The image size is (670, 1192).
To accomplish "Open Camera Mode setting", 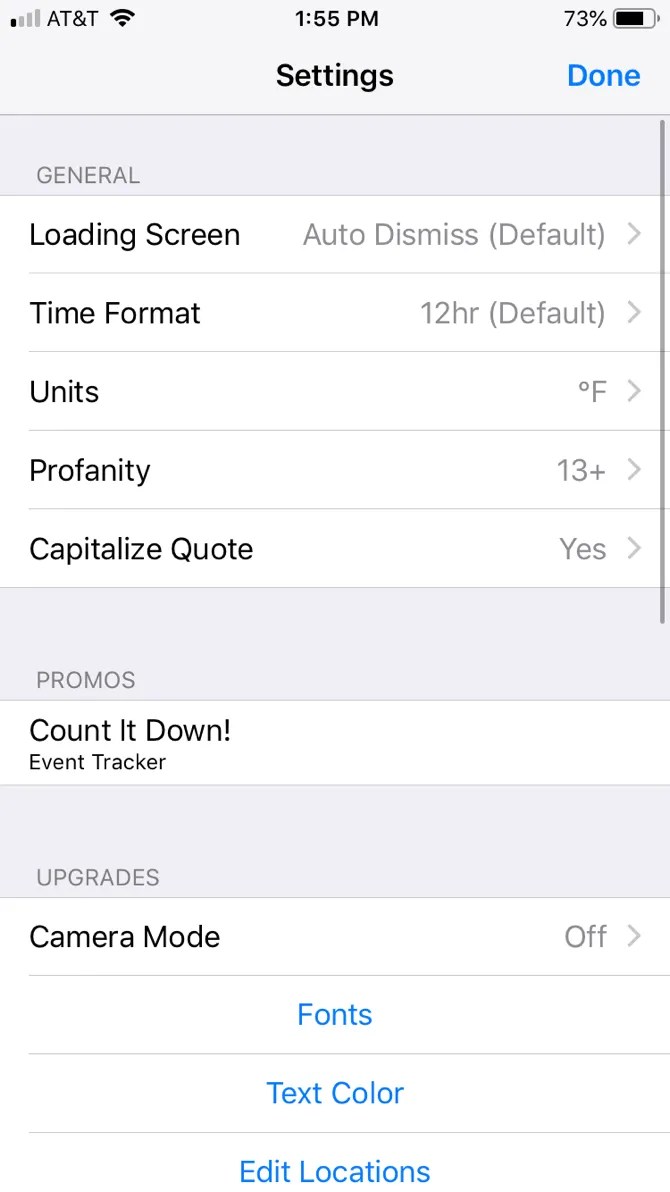I will 335,937.
